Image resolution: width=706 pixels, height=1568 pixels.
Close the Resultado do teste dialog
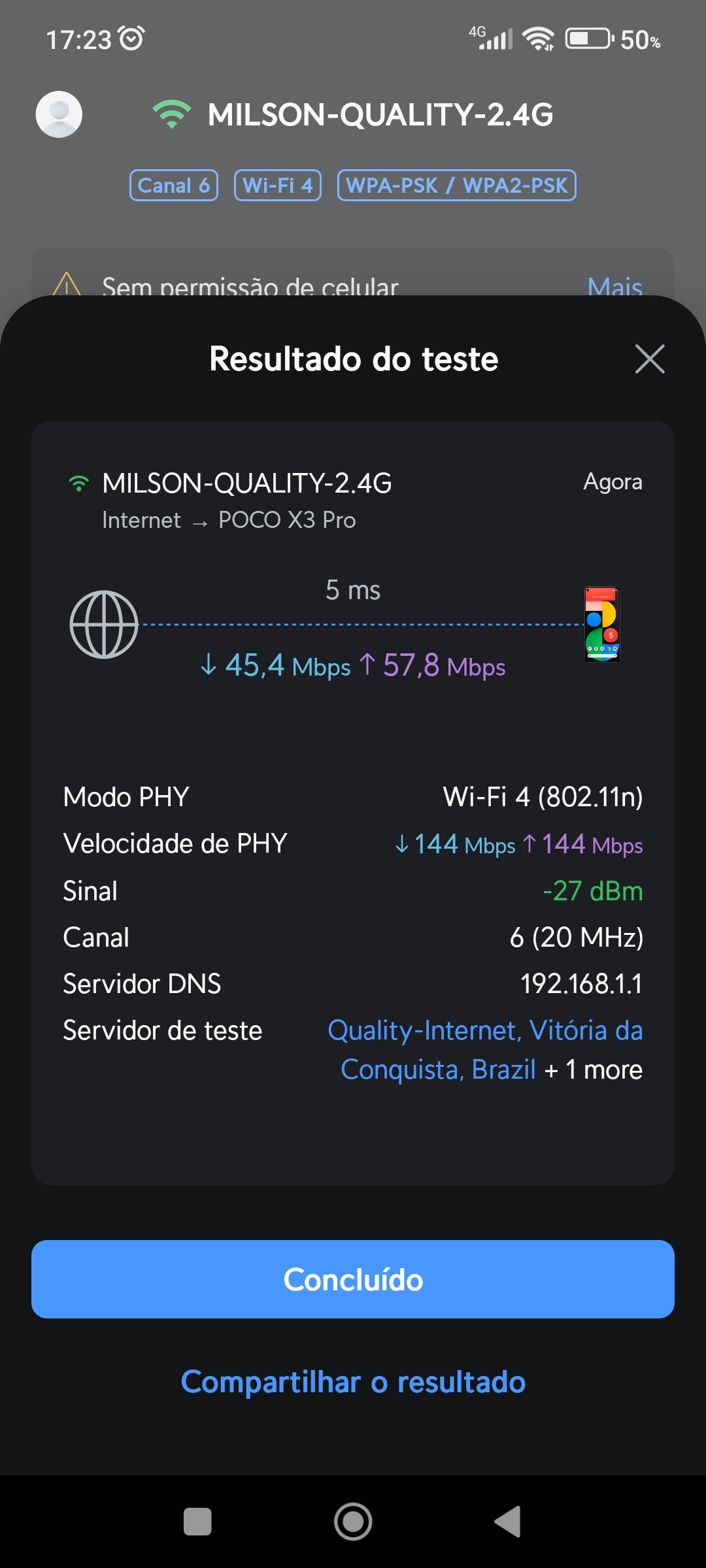coord(649,359)
